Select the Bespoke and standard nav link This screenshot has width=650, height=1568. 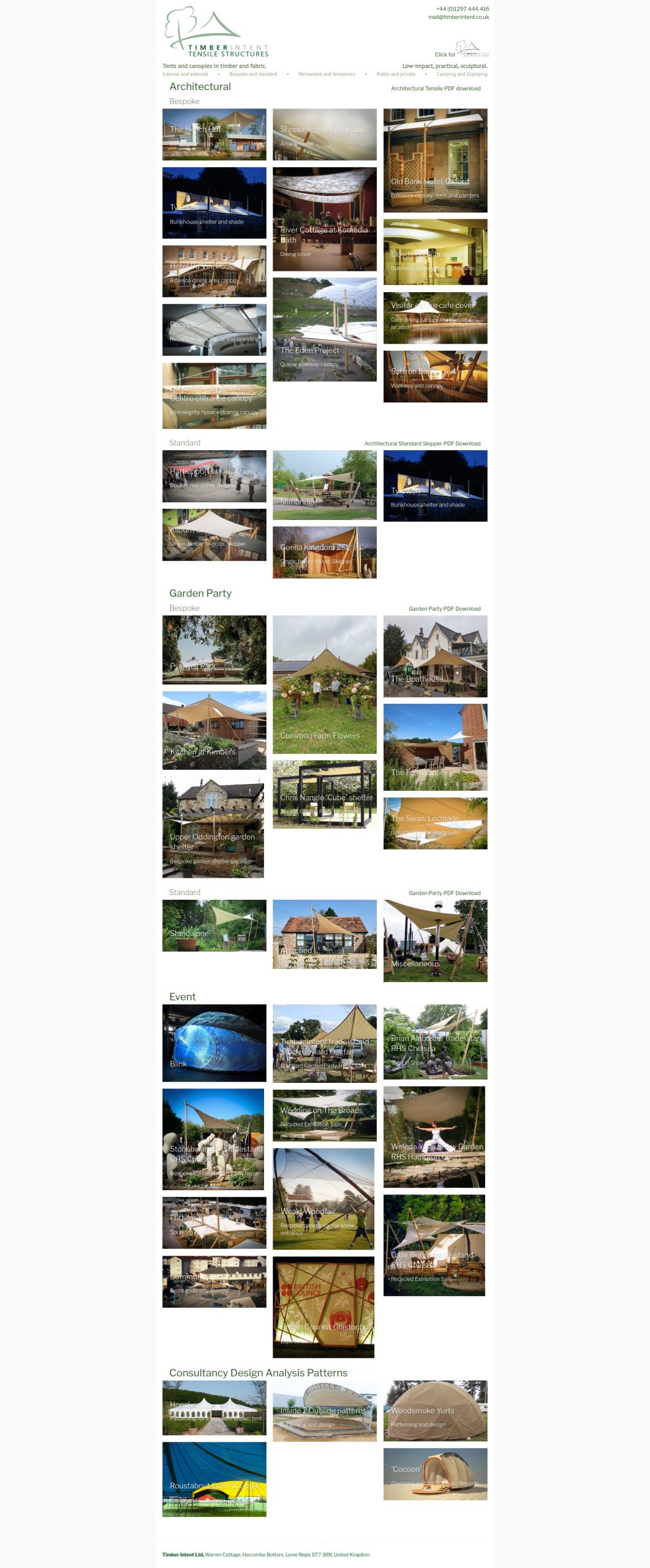[x=253, y=74]
